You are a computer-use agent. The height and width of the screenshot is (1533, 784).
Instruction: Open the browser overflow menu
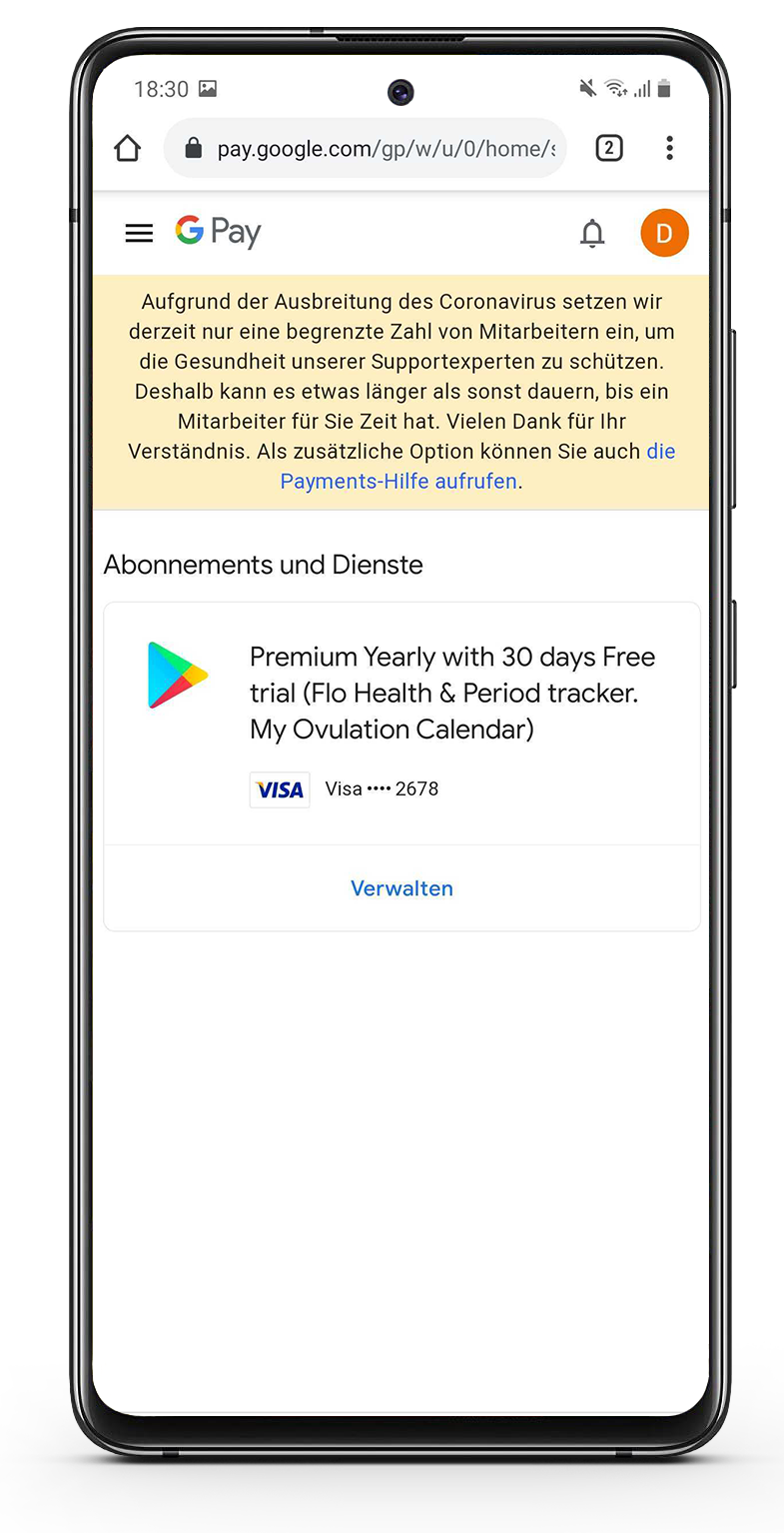pyautogui.click(x=669, y=149)
